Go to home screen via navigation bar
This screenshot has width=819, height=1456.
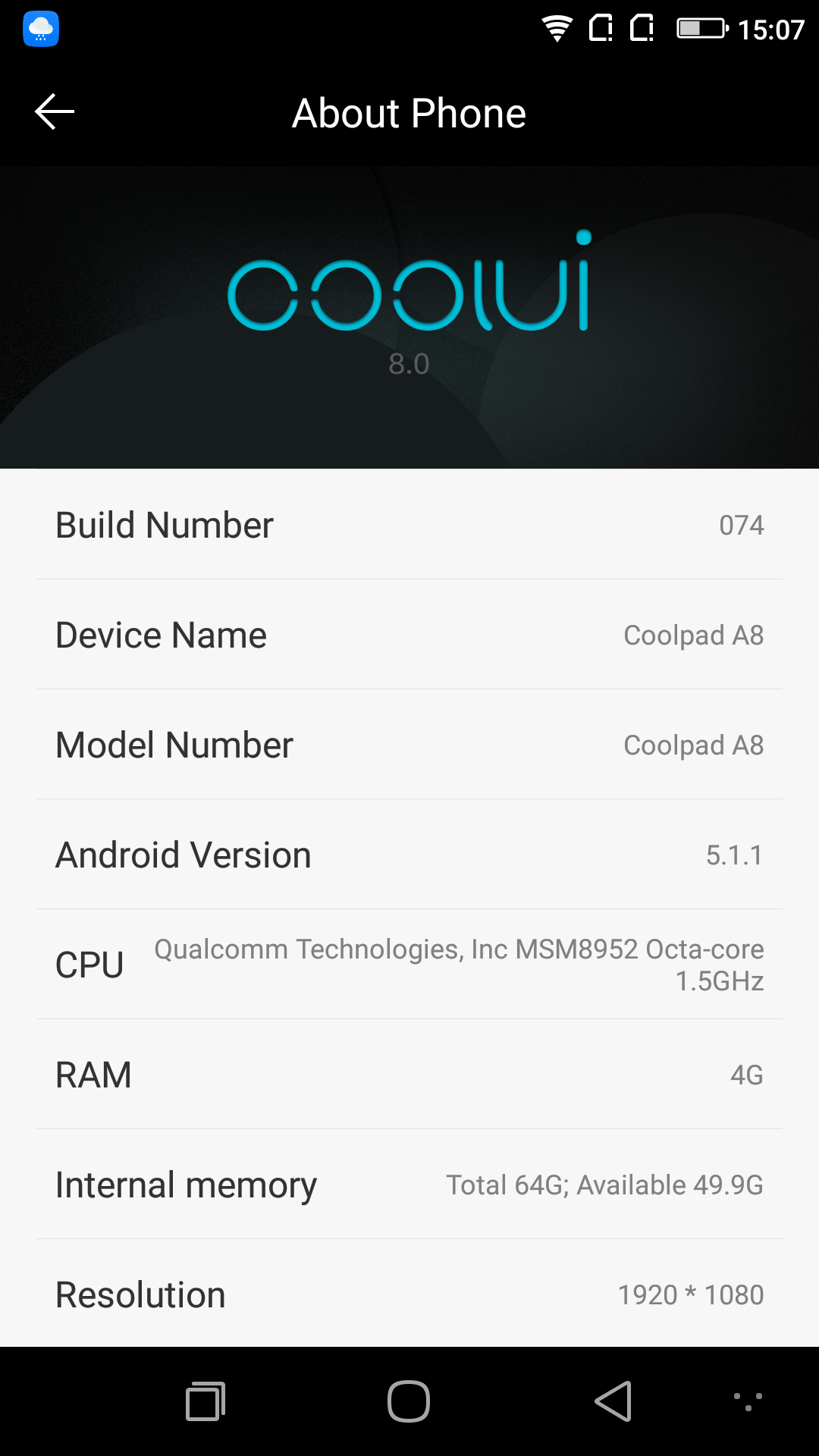(x=409, y=1401)
